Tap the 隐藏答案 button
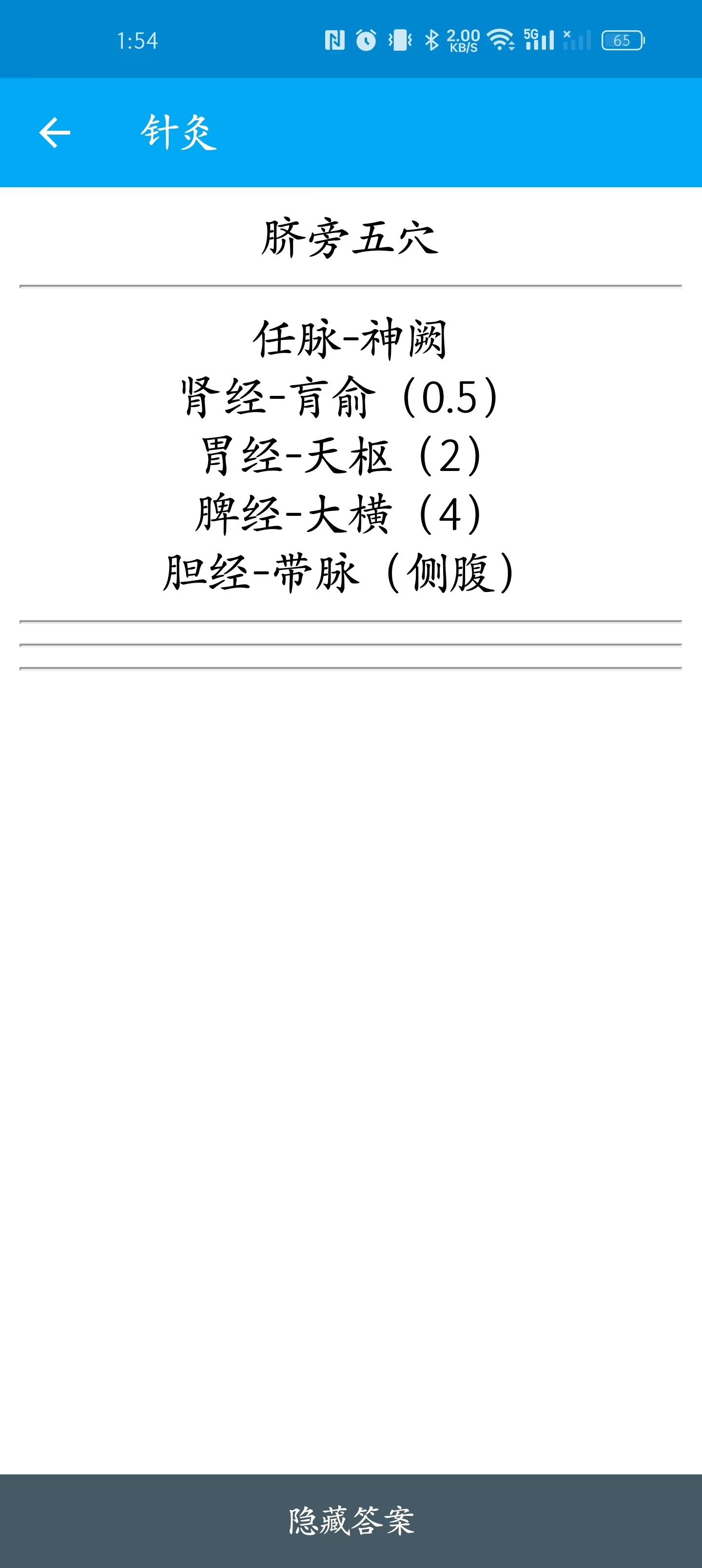This screenshot has height=1568, width=702. tap(351, 1521)
